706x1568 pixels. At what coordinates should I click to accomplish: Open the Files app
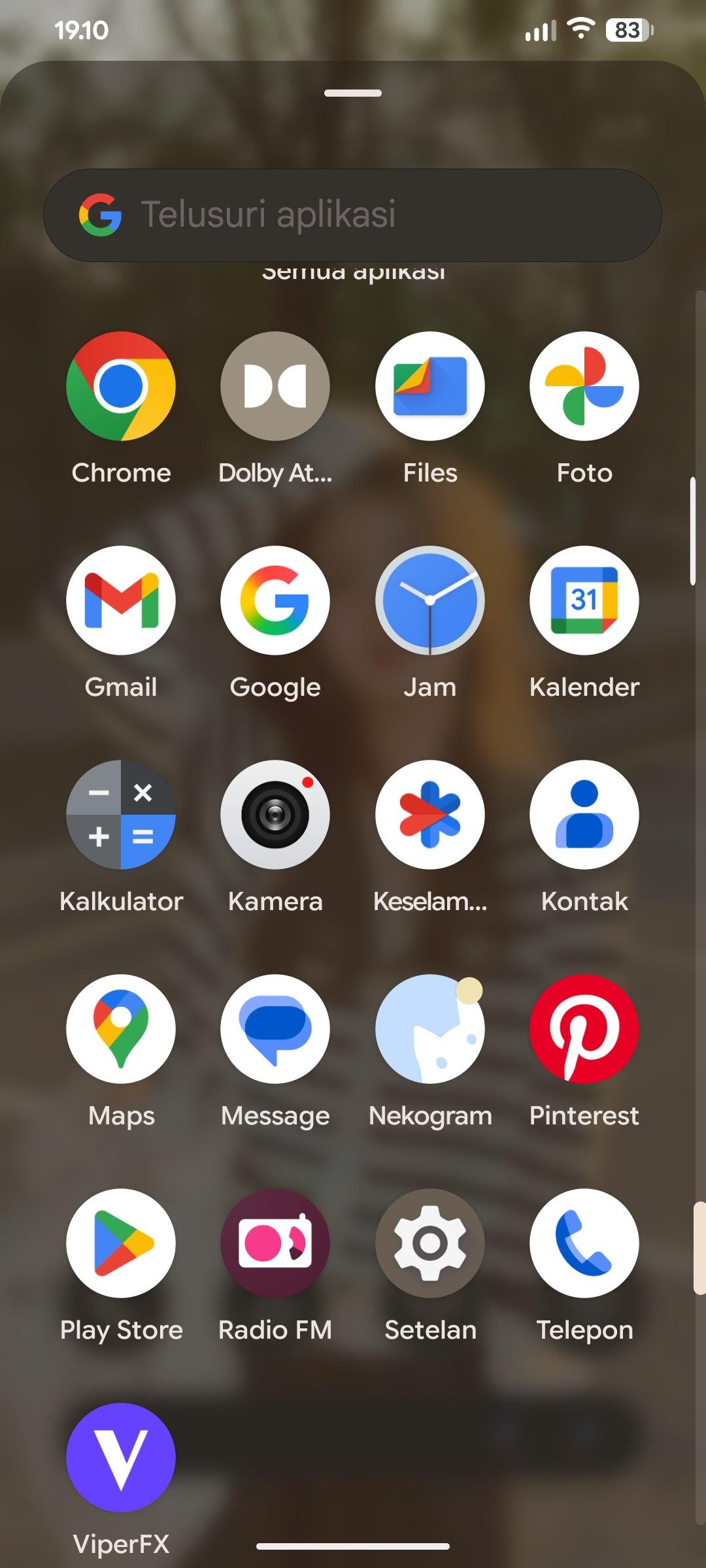[x=429, y=386]
